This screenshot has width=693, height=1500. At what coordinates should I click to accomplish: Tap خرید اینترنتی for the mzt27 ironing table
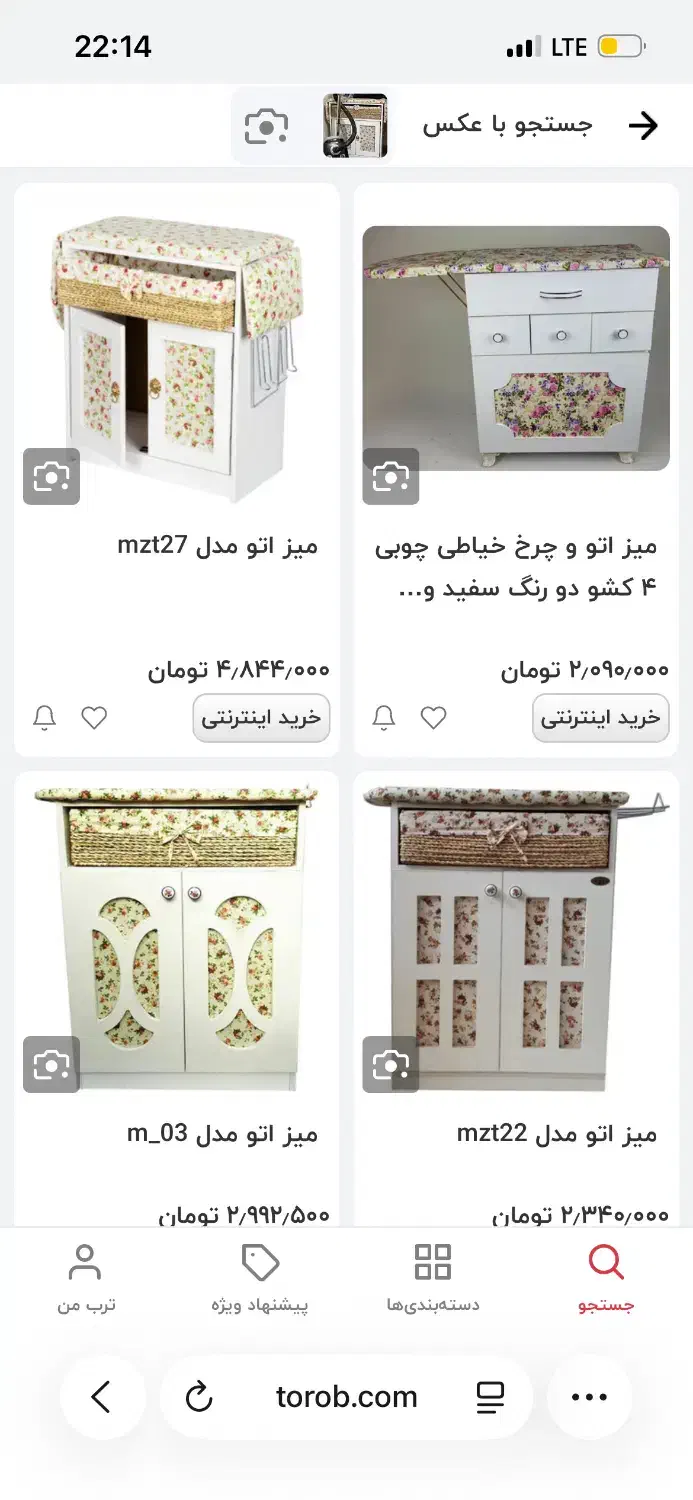(x=261, y=718)
